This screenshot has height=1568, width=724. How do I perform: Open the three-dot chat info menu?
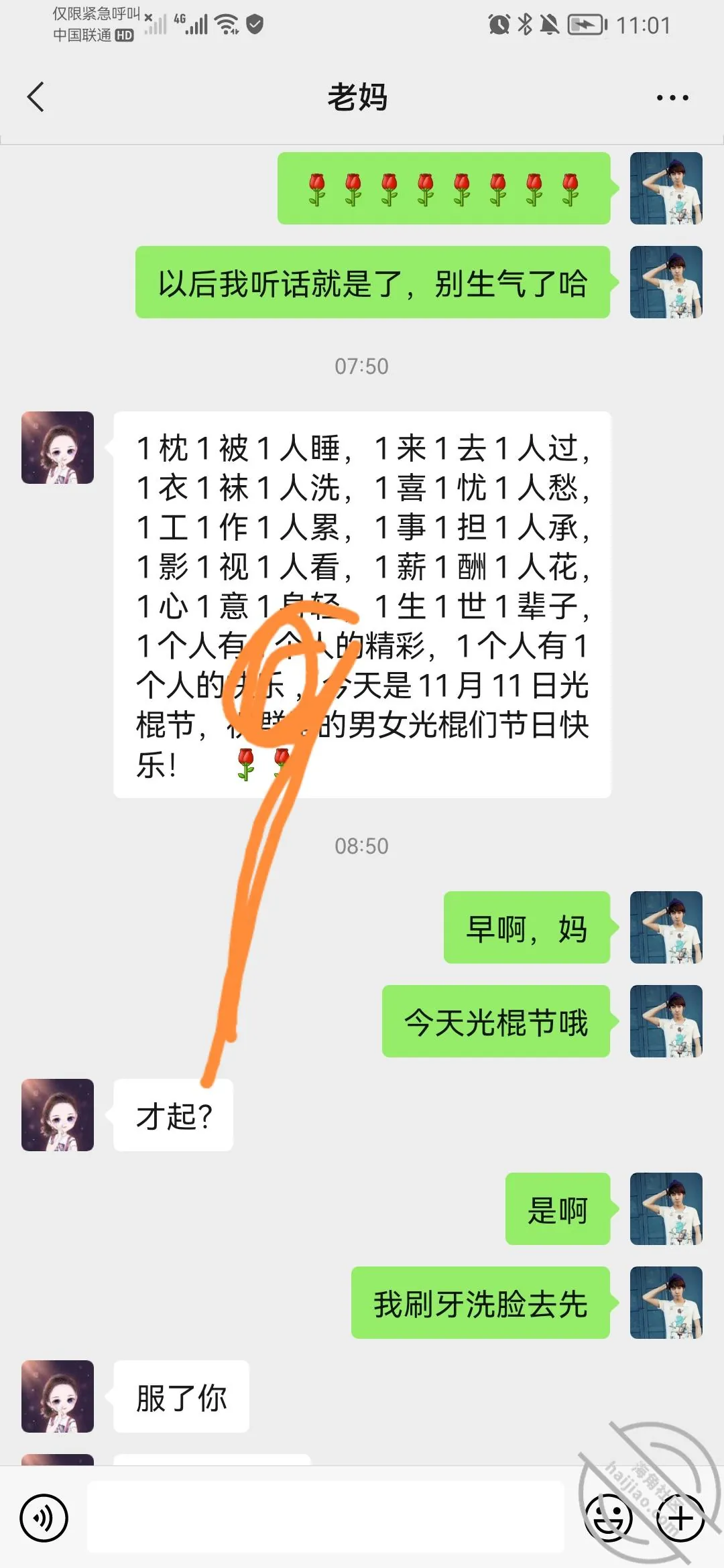pyautogui.click(x=672, y=98)
